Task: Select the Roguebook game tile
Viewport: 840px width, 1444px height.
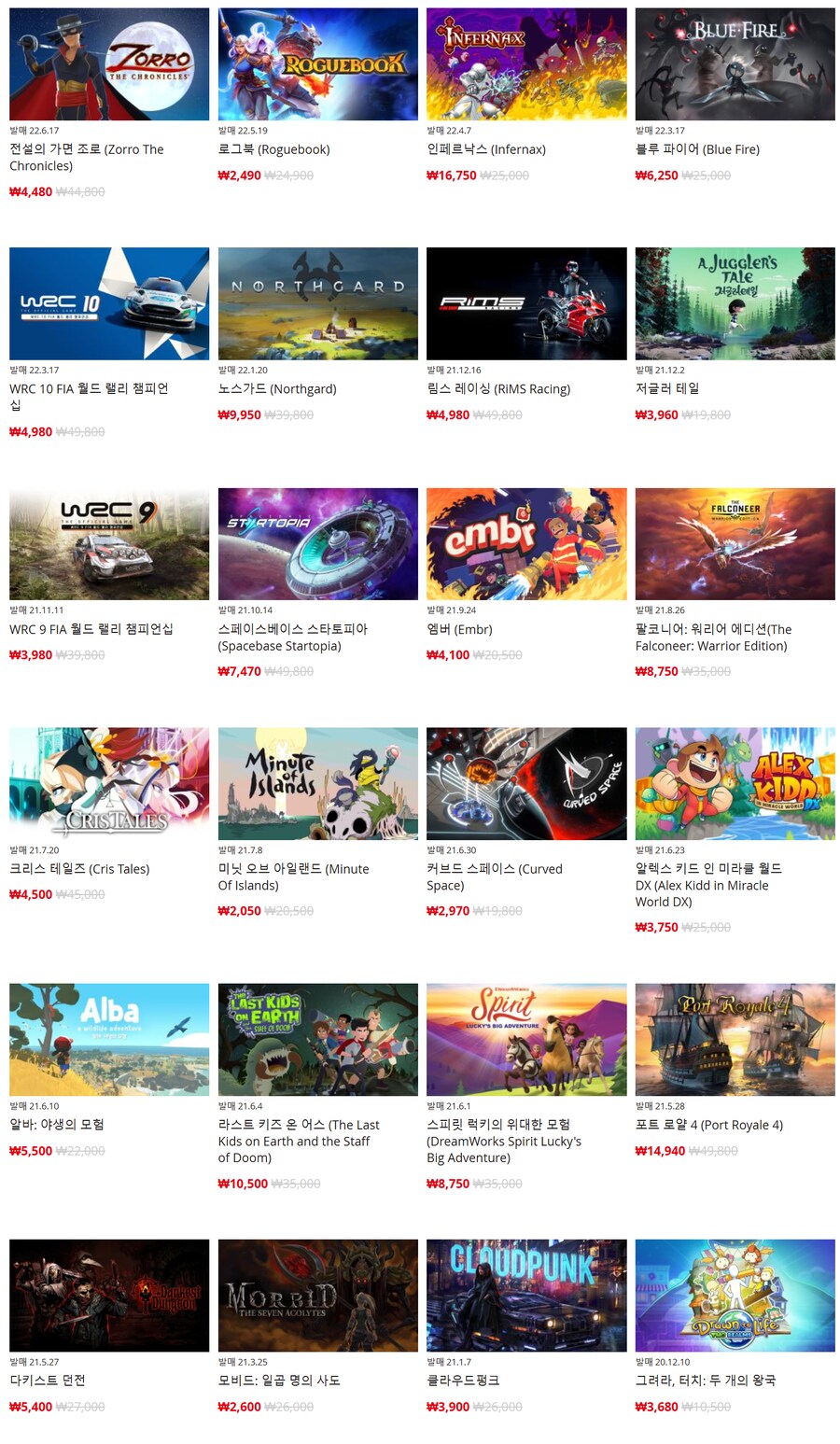Action: point(317,64)
